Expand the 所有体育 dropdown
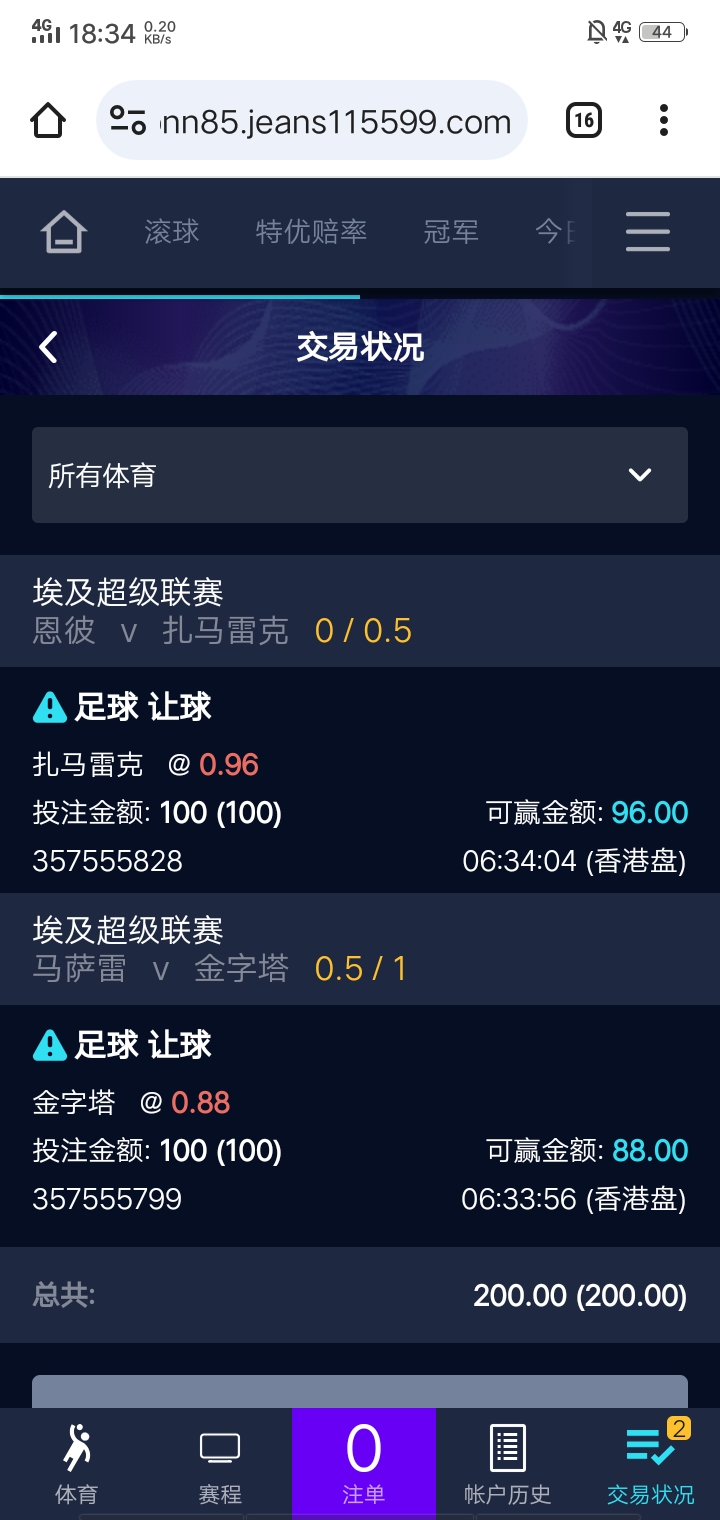The height and width of the screenshot is (1520, 720). pyautogui.click(x=360, y=475)
